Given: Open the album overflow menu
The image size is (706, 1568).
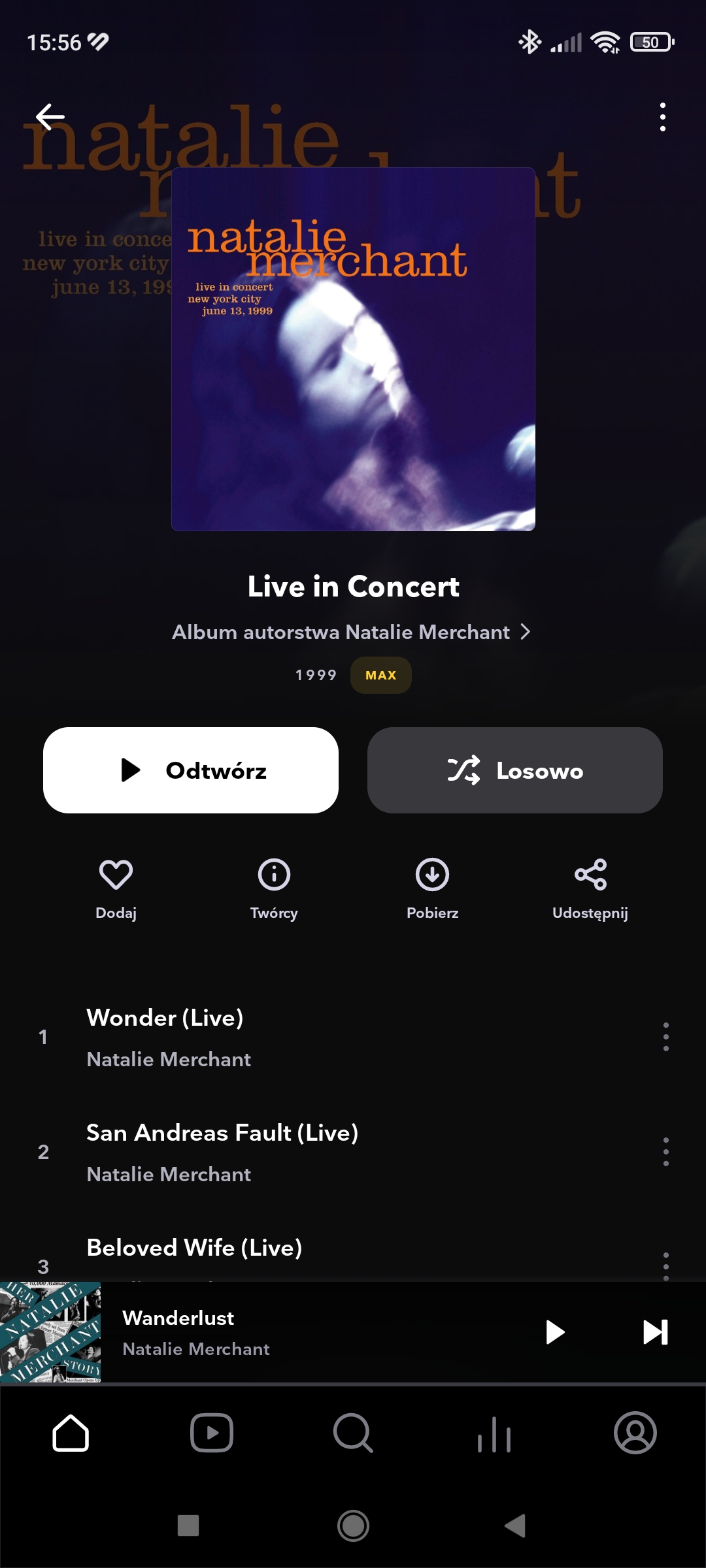Looking at the screenshot, I should point(662,118).
